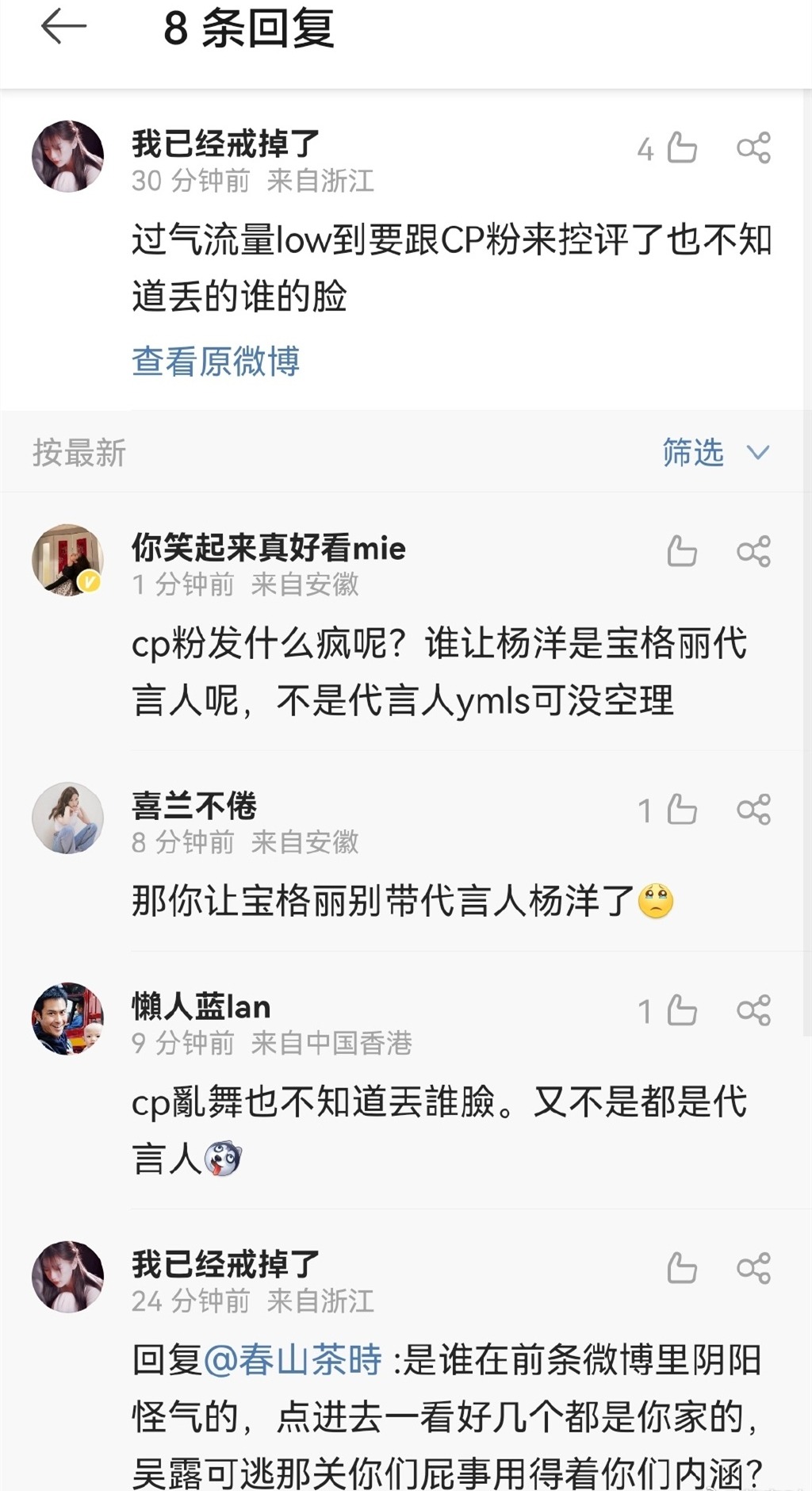This screenshot has height=1491, width=812.
Task: Share the reply from 你笑起来真好看mie
Action: click(753, 551)
